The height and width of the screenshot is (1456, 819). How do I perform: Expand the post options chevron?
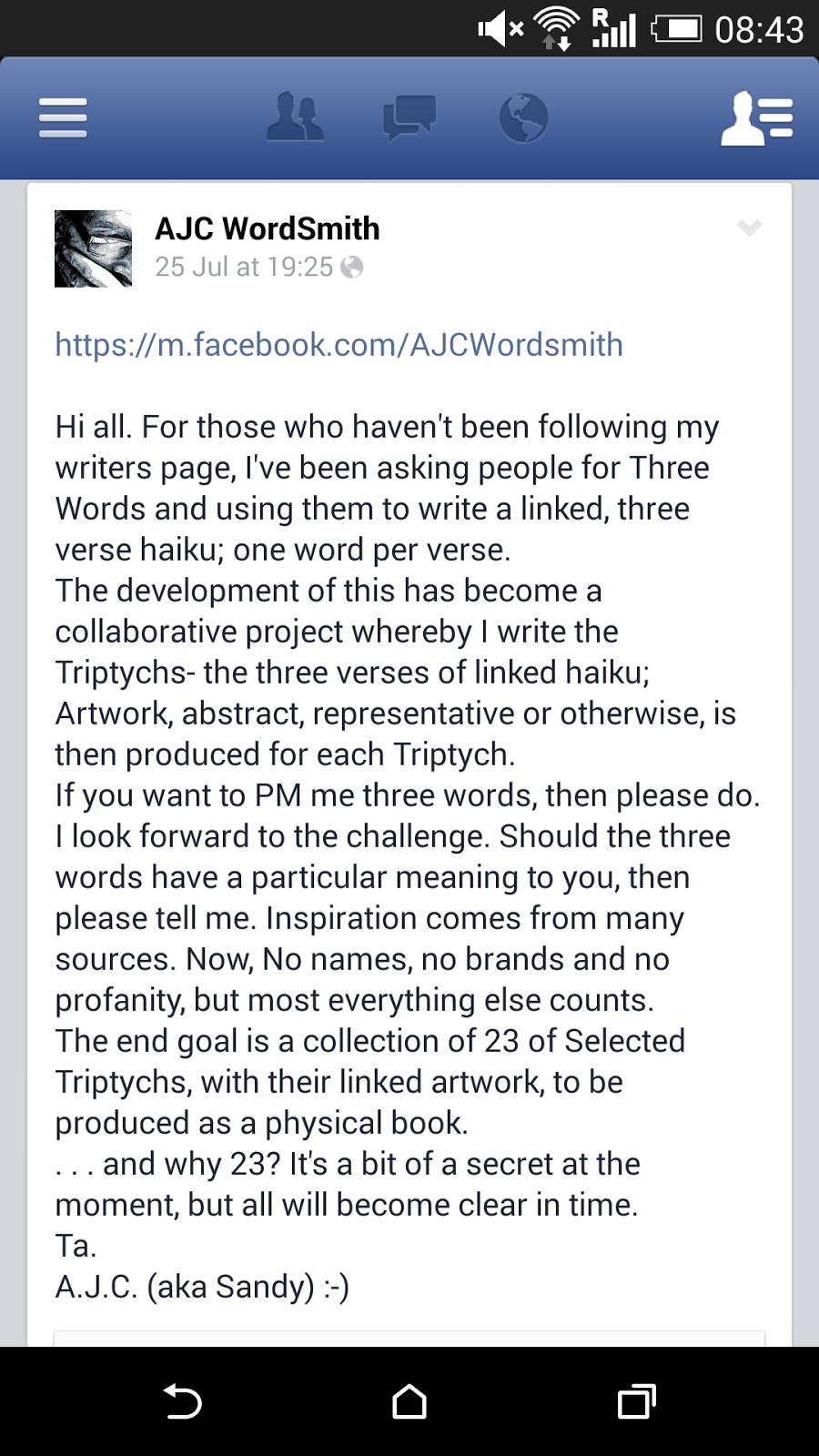click(x=749, y=227)
